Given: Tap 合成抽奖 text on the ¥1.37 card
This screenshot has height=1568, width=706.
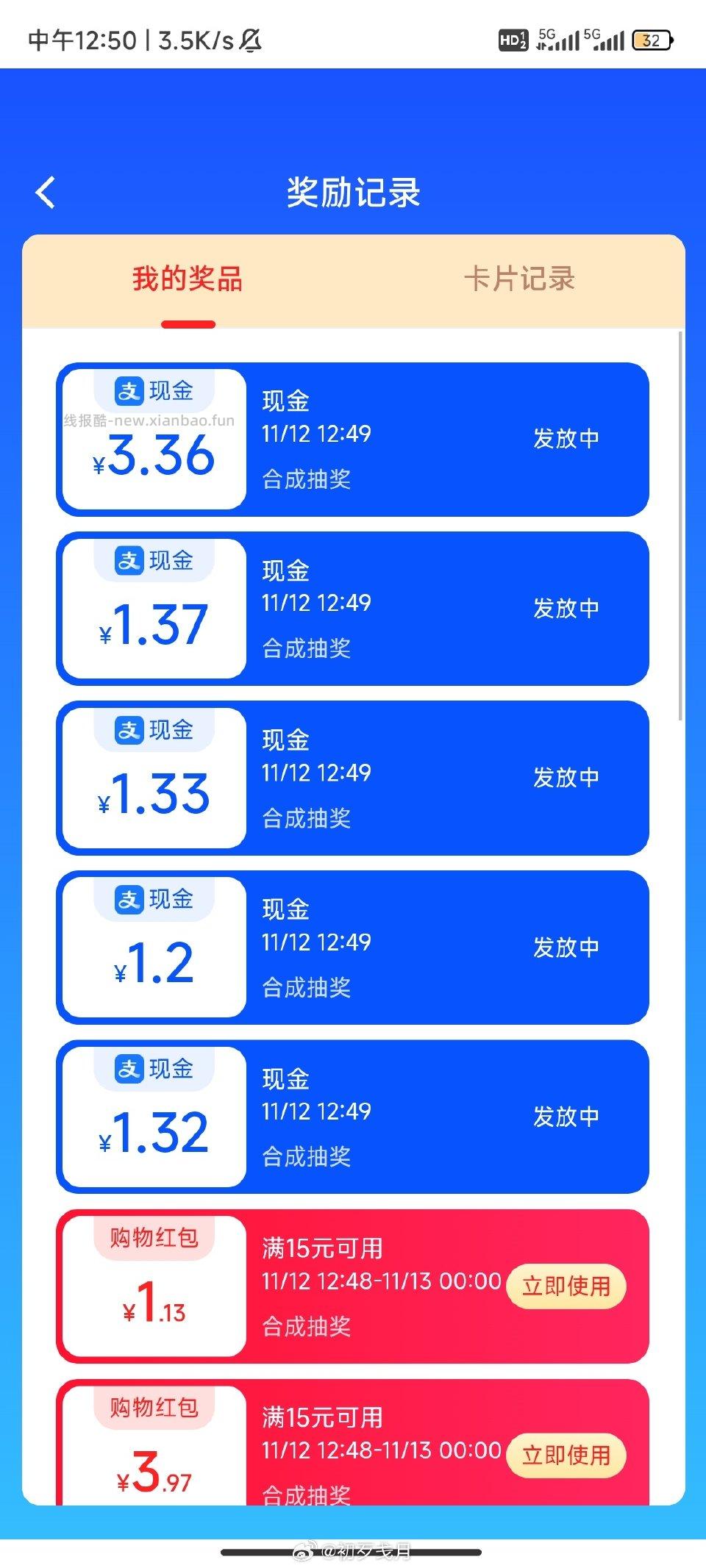Looking at the screenshot, I should point(307,648).
